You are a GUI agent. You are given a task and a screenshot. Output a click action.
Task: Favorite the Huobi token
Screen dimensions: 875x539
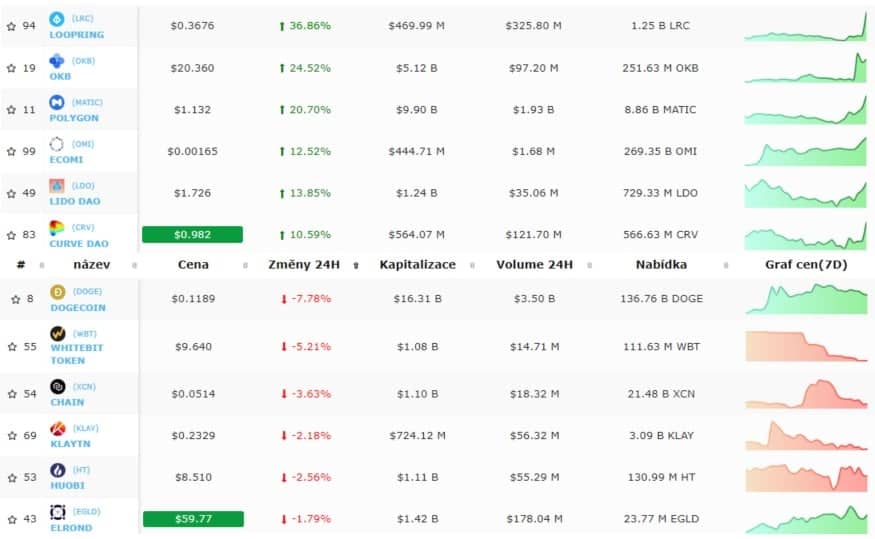[x=12, y=478]
